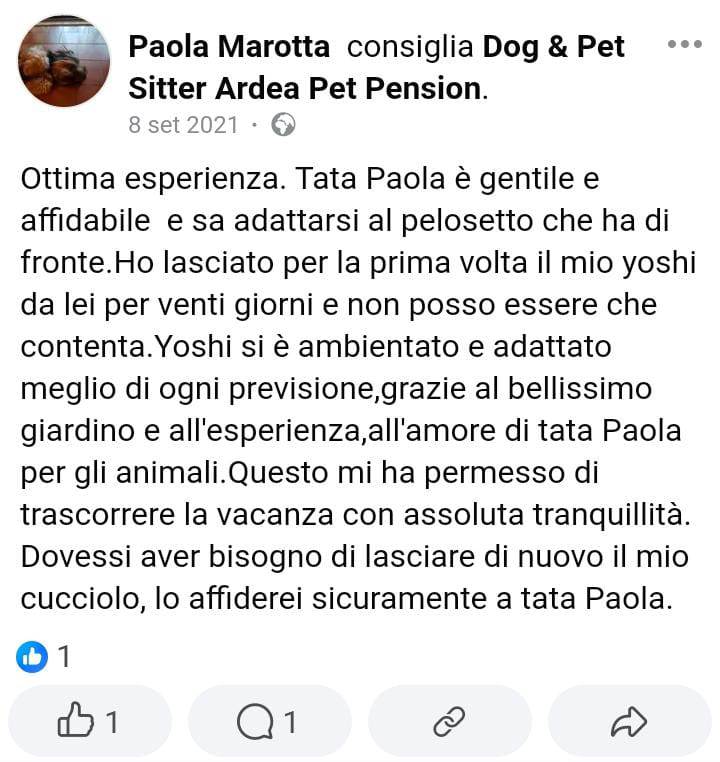Screen dimensions: 720x762
Task: Open the three-dot options menu
Action: coord(684,46)
